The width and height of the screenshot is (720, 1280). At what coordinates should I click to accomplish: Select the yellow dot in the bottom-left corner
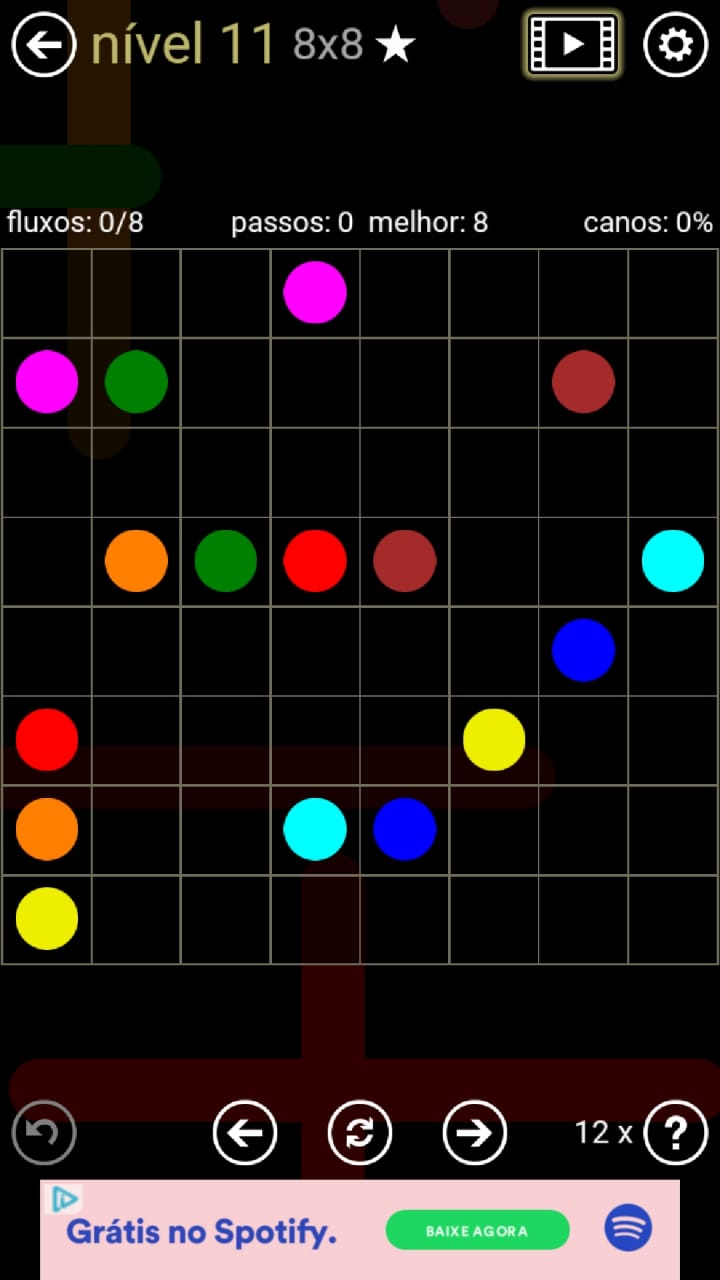point(47,918)
